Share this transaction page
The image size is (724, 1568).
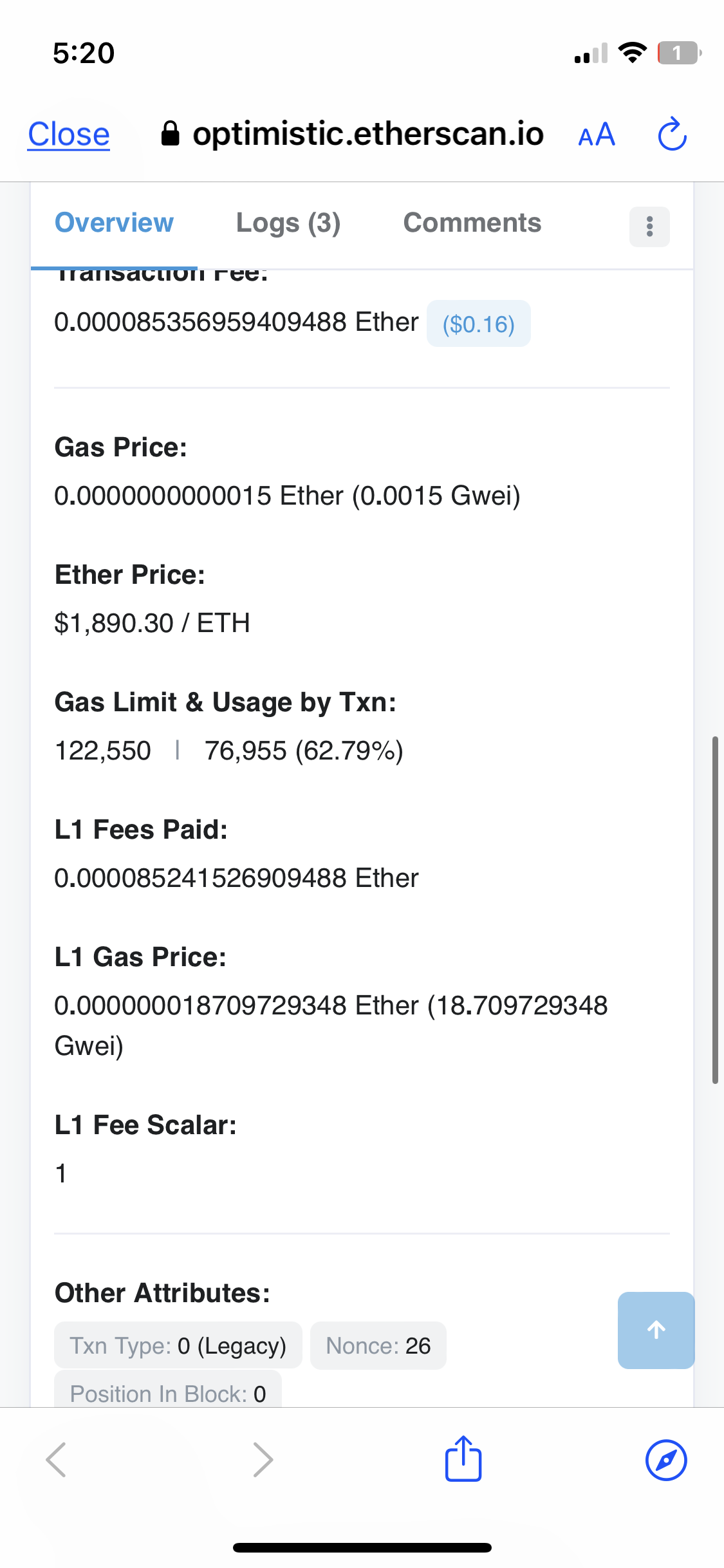coord(463,1459)
